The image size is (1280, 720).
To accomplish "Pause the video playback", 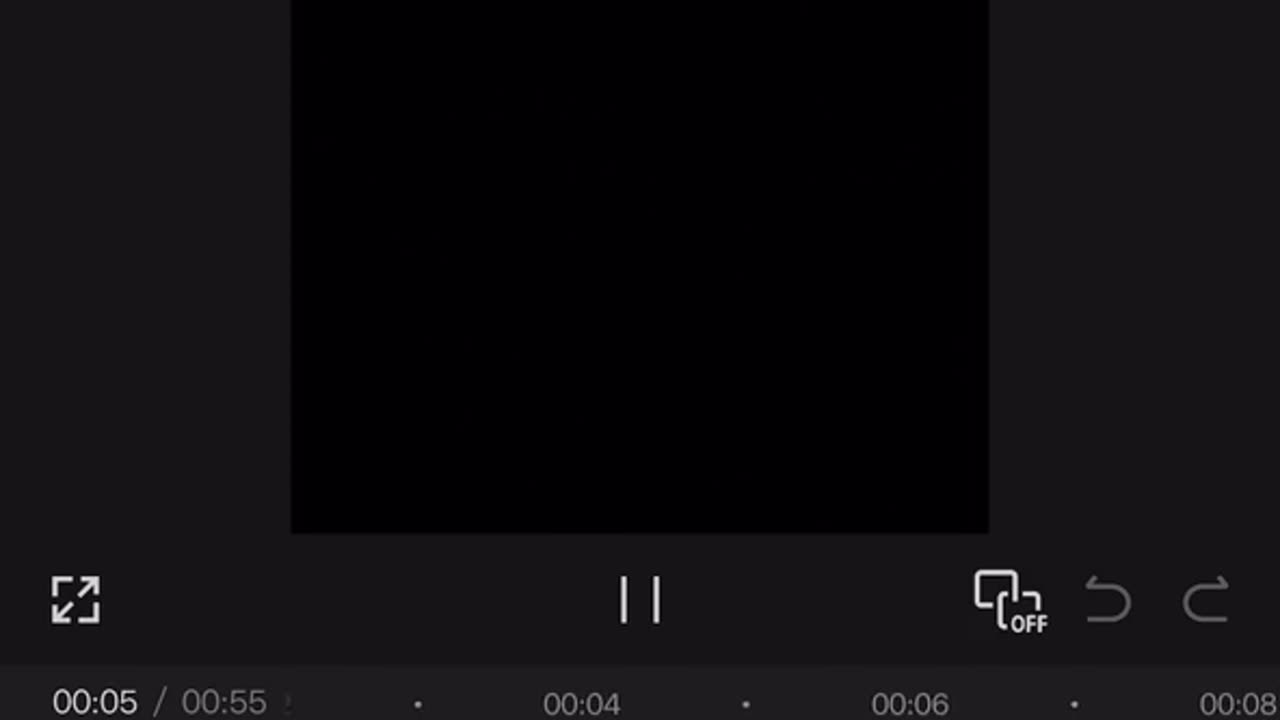I will point(640,600).
